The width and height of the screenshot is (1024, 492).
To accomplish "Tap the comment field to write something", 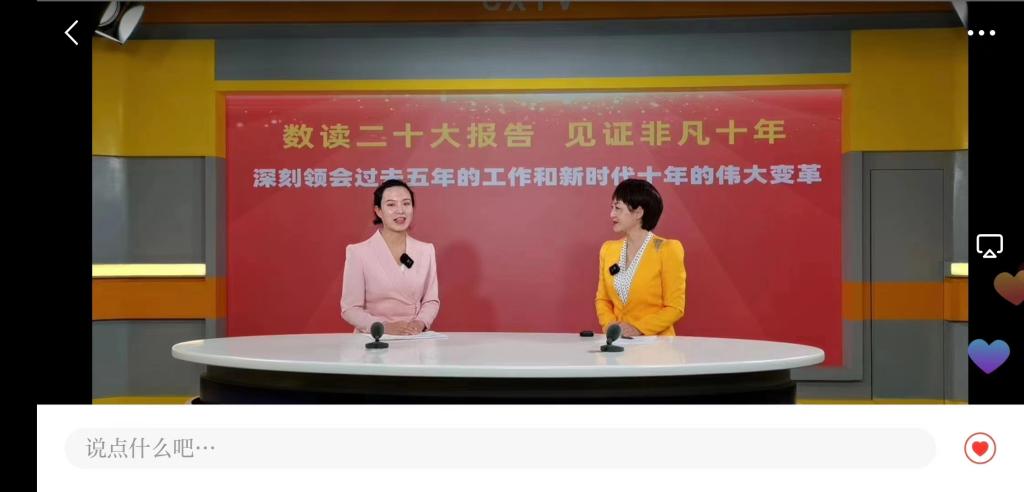I will coord(500,448).
